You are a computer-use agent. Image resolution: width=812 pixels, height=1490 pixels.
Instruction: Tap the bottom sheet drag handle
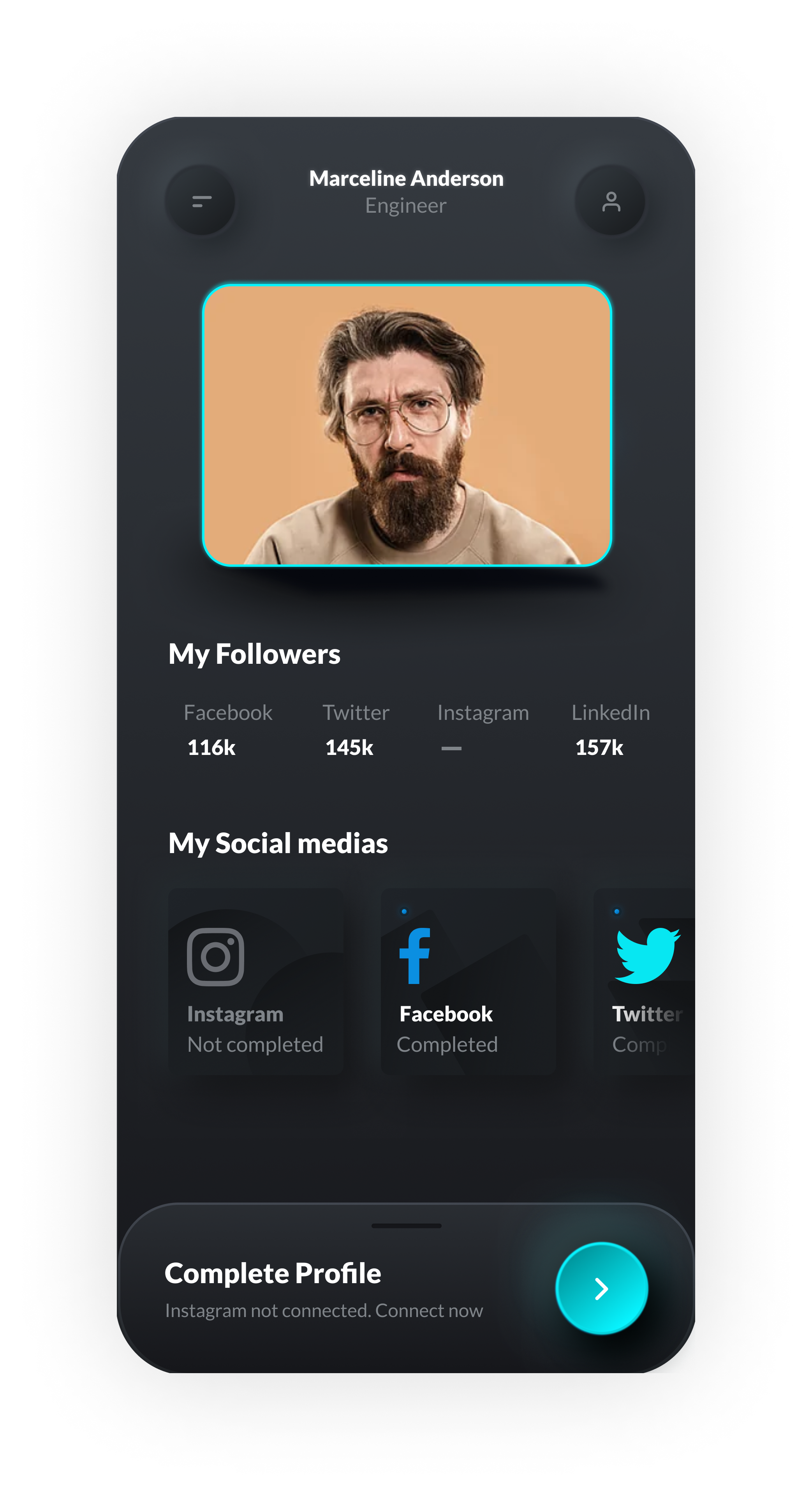coord(406,1226)
